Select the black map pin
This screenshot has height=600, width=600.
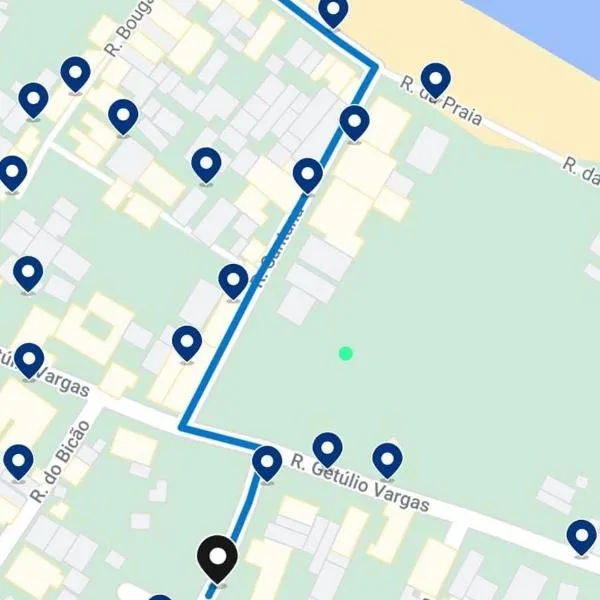coord(217,556)
